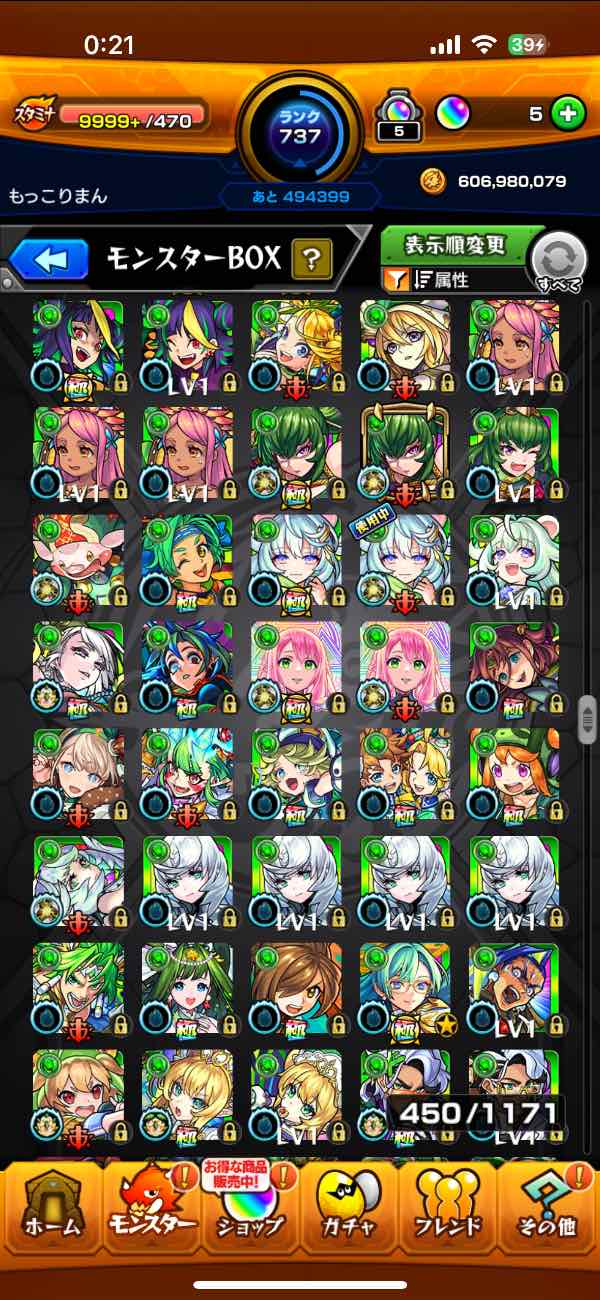
Task: Tap the stamina gauge
Action: [x=135, y=120]
